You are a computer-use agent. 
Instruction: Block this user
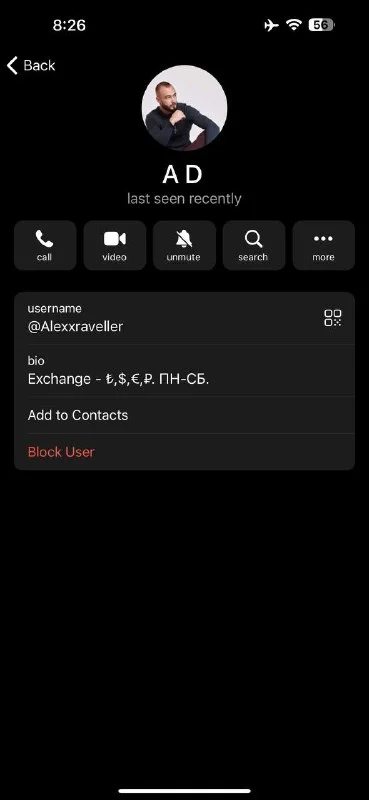[x=184, y=452]
